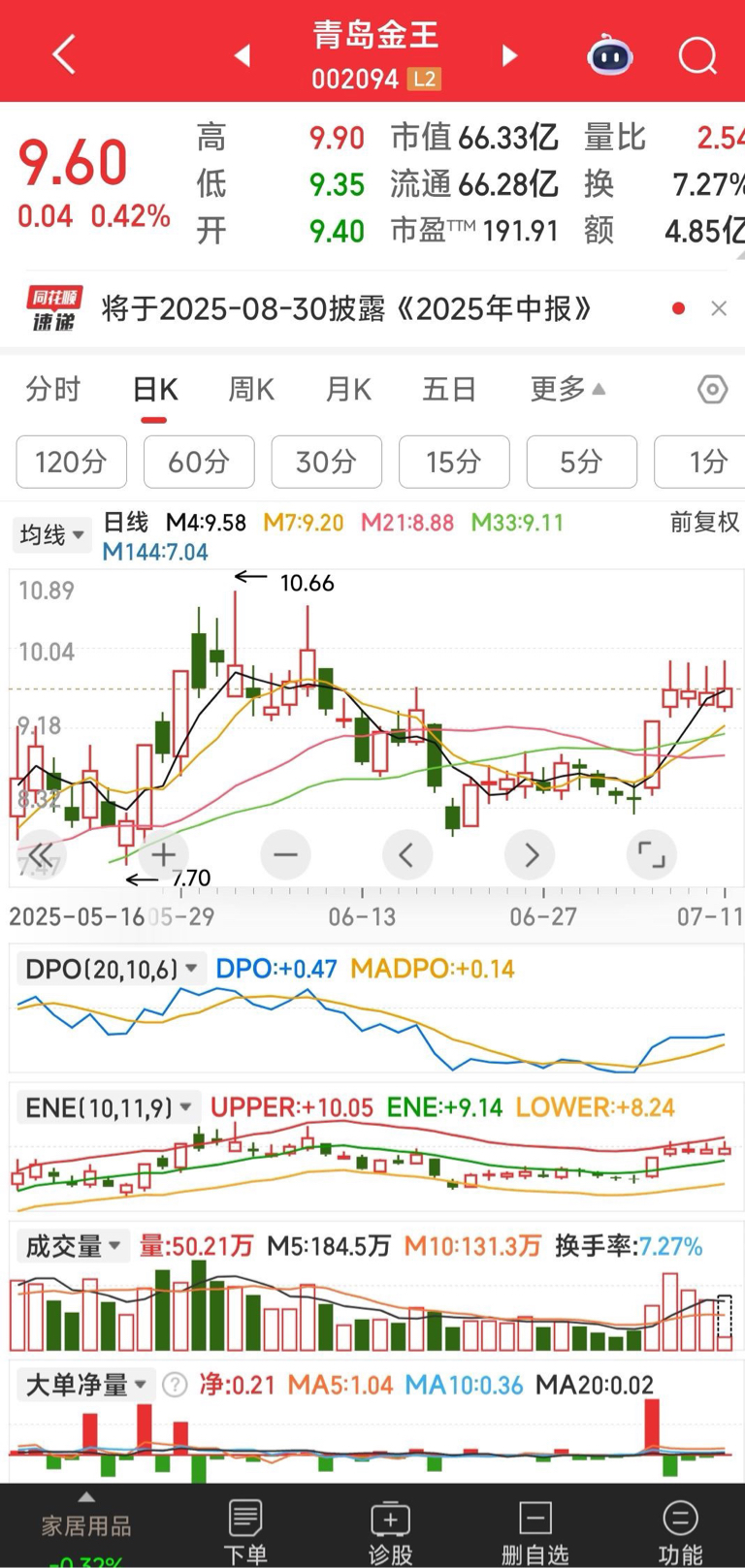Switch to the 月K tab
Screen dimensions: 745x1568
348,390
